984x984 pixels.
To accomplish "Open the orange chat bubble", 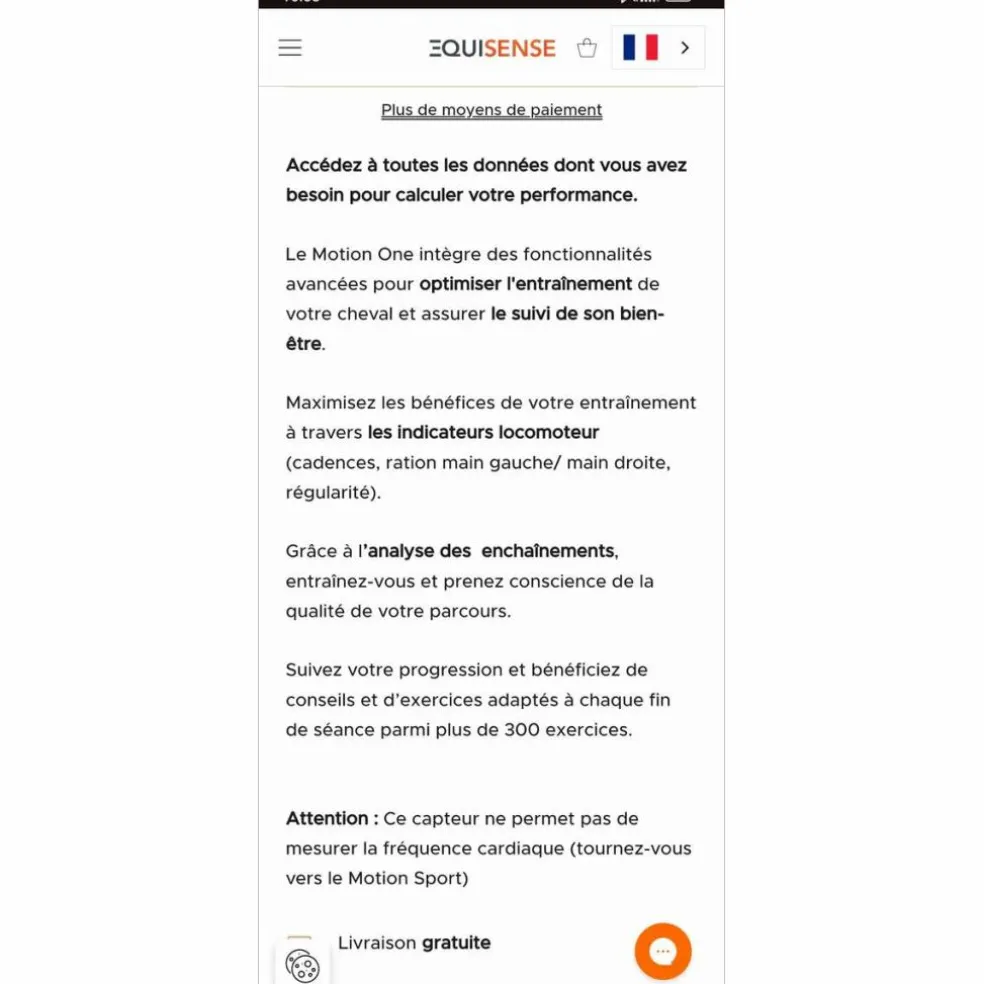I will [x=663, y=951].
